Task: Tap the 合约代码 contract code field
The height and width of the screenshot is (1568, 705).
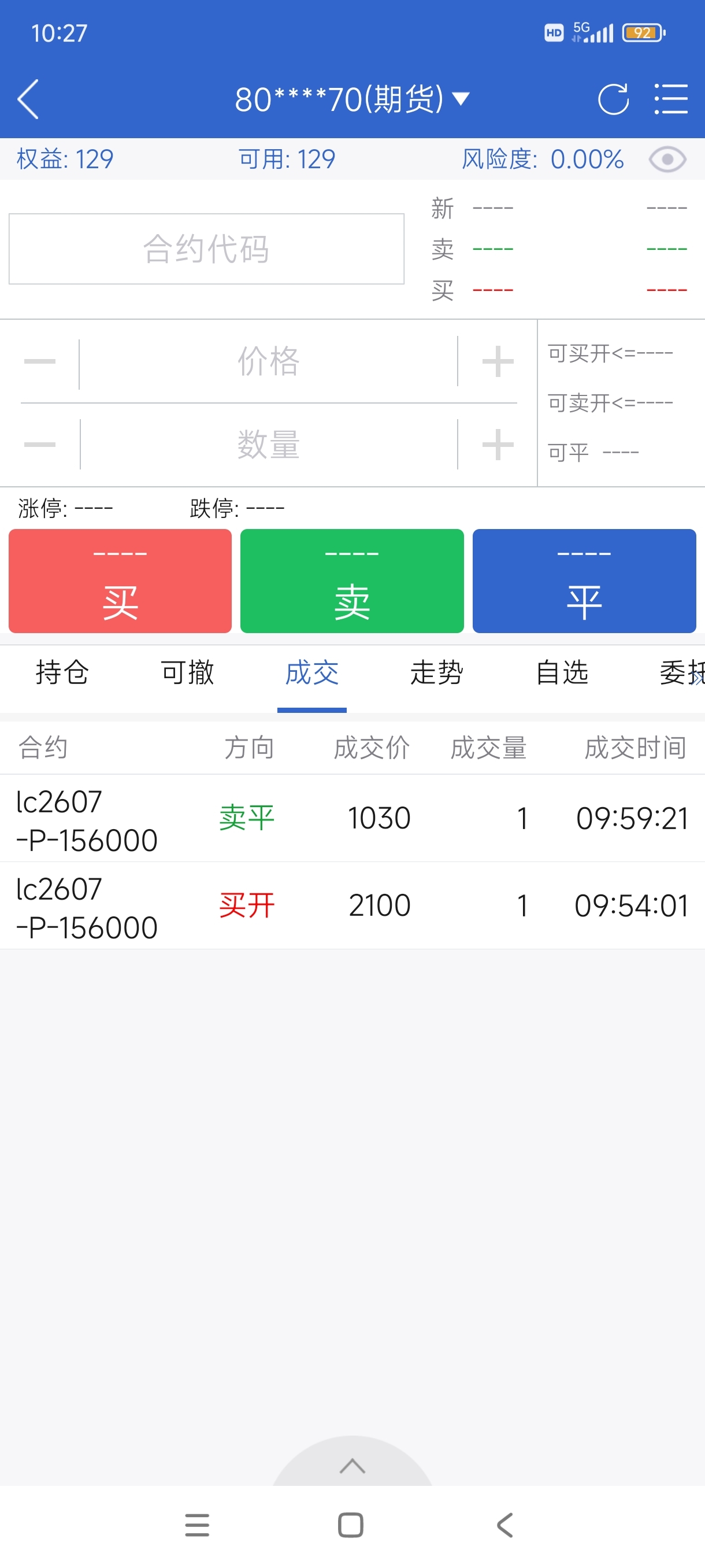Action: coord(206,249)
